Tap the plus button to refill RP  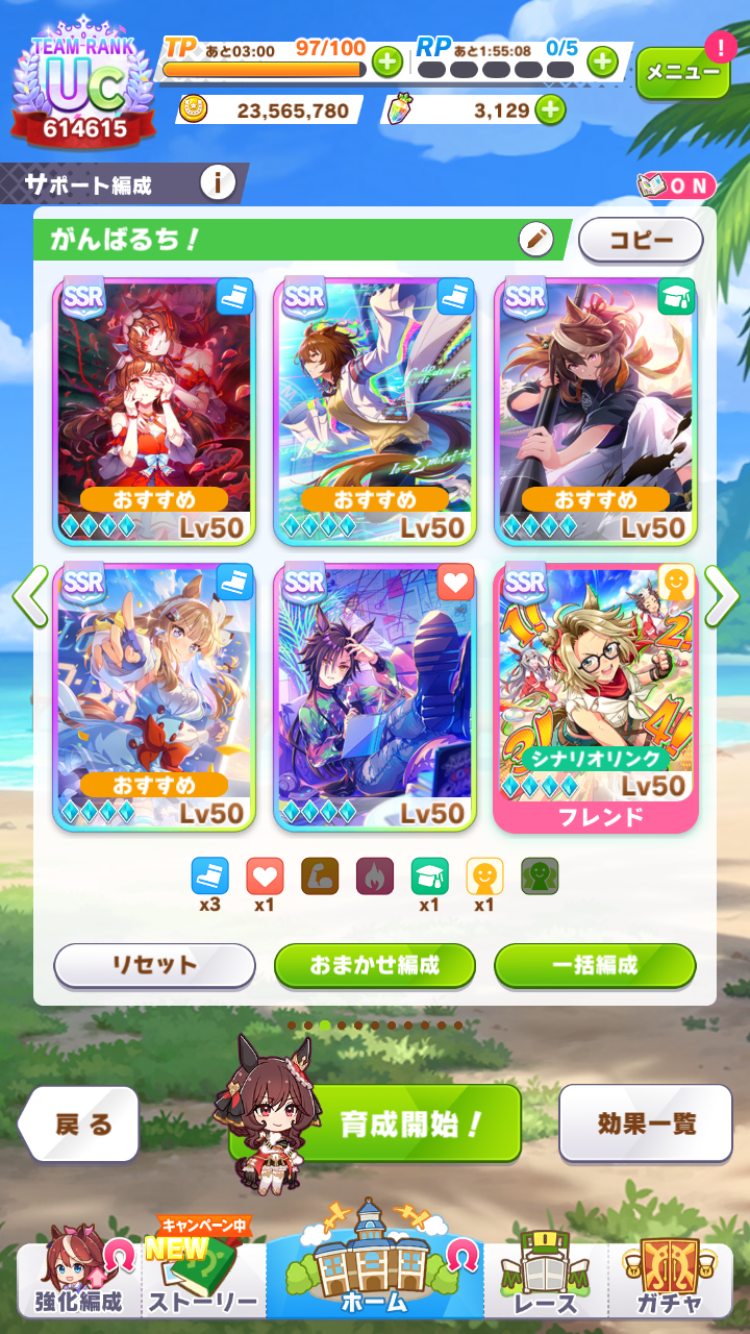(601, 63)
